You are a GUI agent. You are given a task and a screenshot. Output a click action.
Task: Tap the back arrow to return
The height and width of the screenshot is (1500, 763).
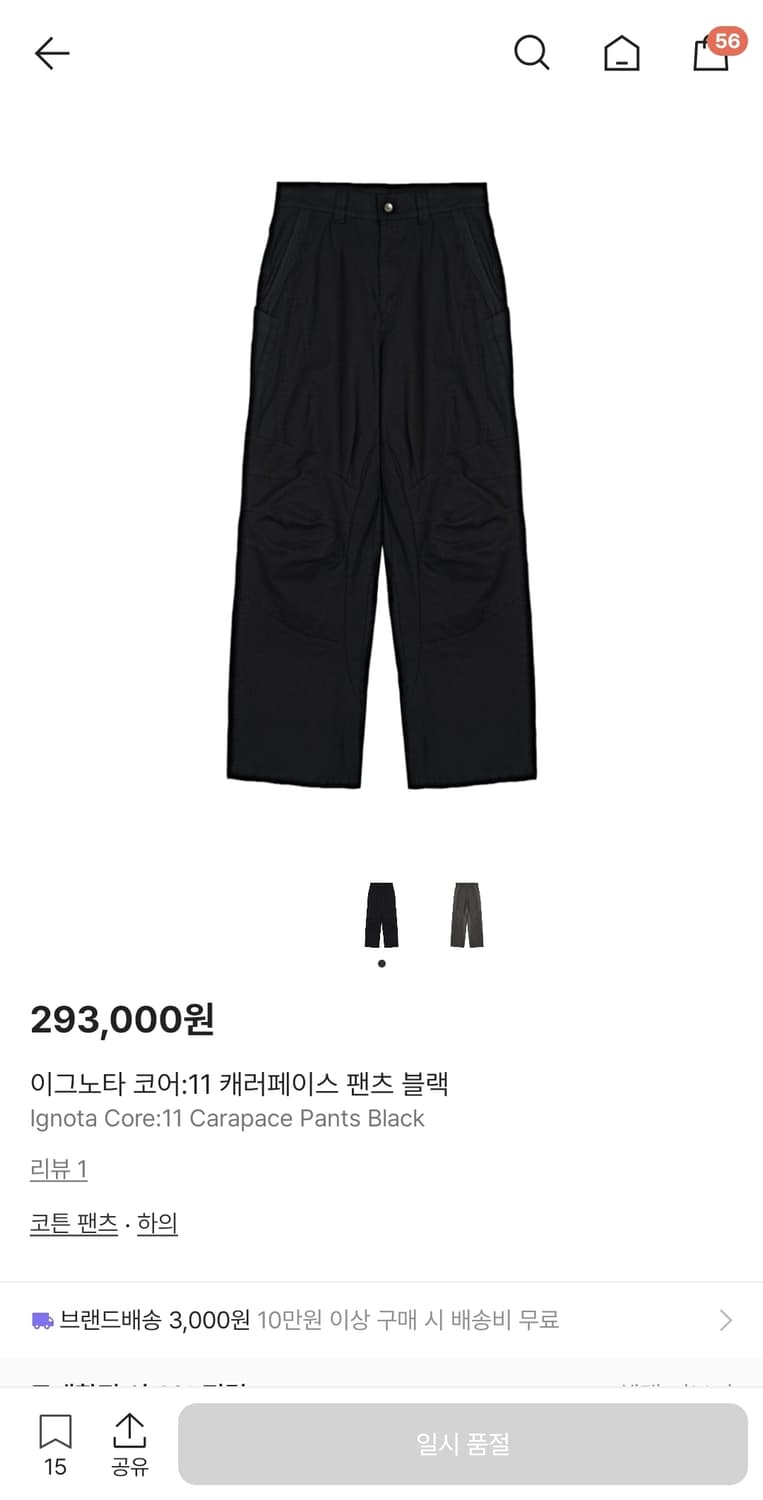point(51,53)
